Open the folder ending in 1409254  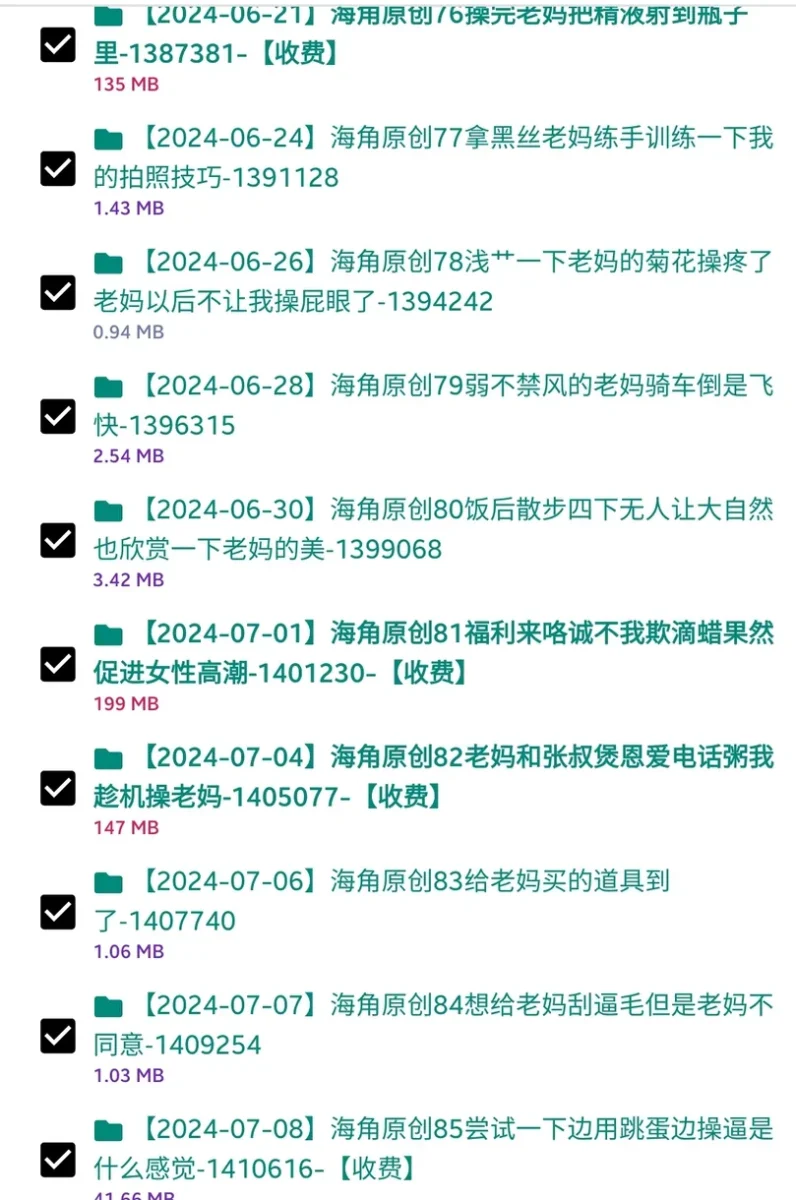pyautogui.click(x=432, y=1024)
